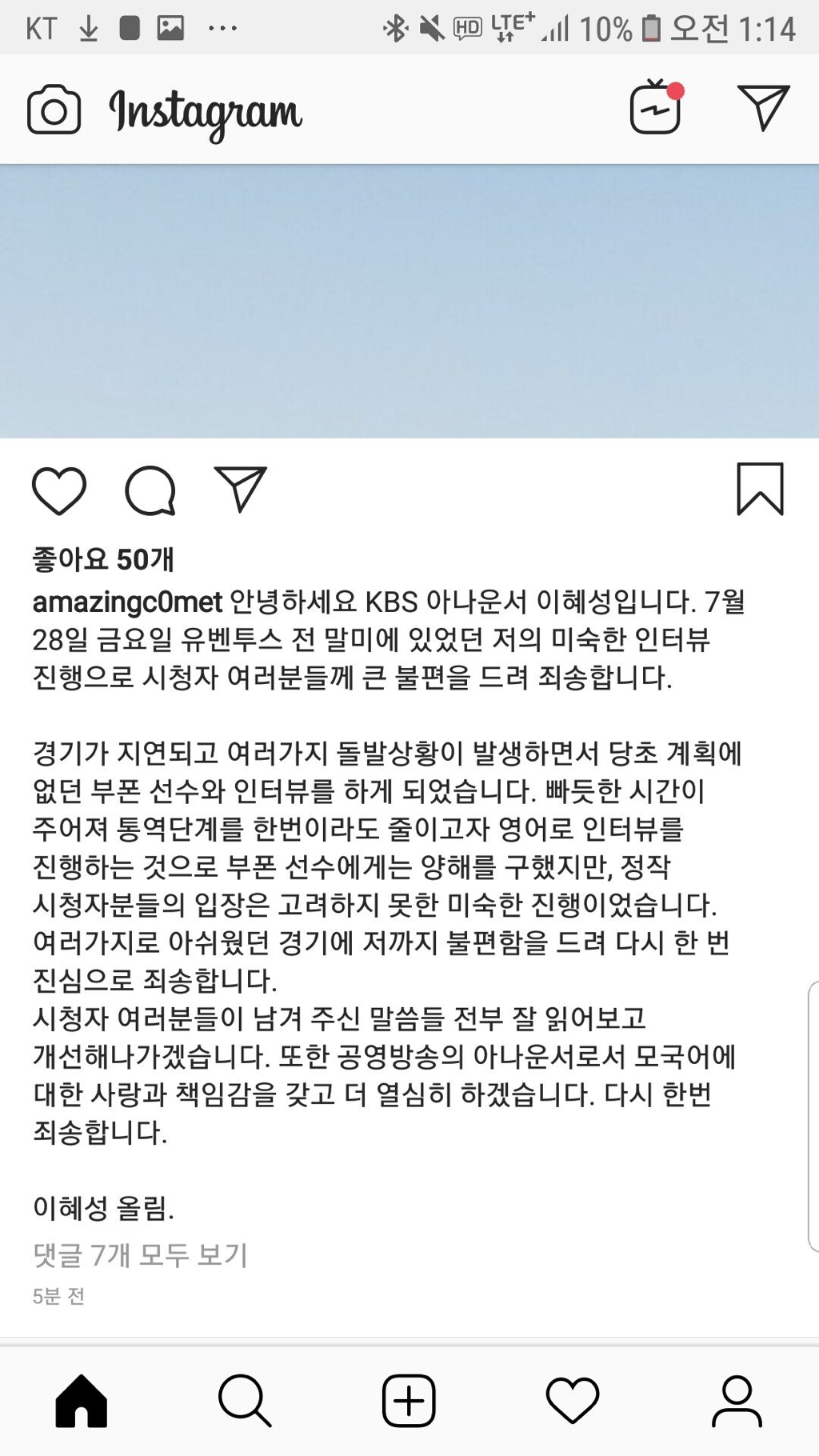Expand the status bar overflow dots
The width and height of the screenshot is (819, 1456).
pos(222,28)
